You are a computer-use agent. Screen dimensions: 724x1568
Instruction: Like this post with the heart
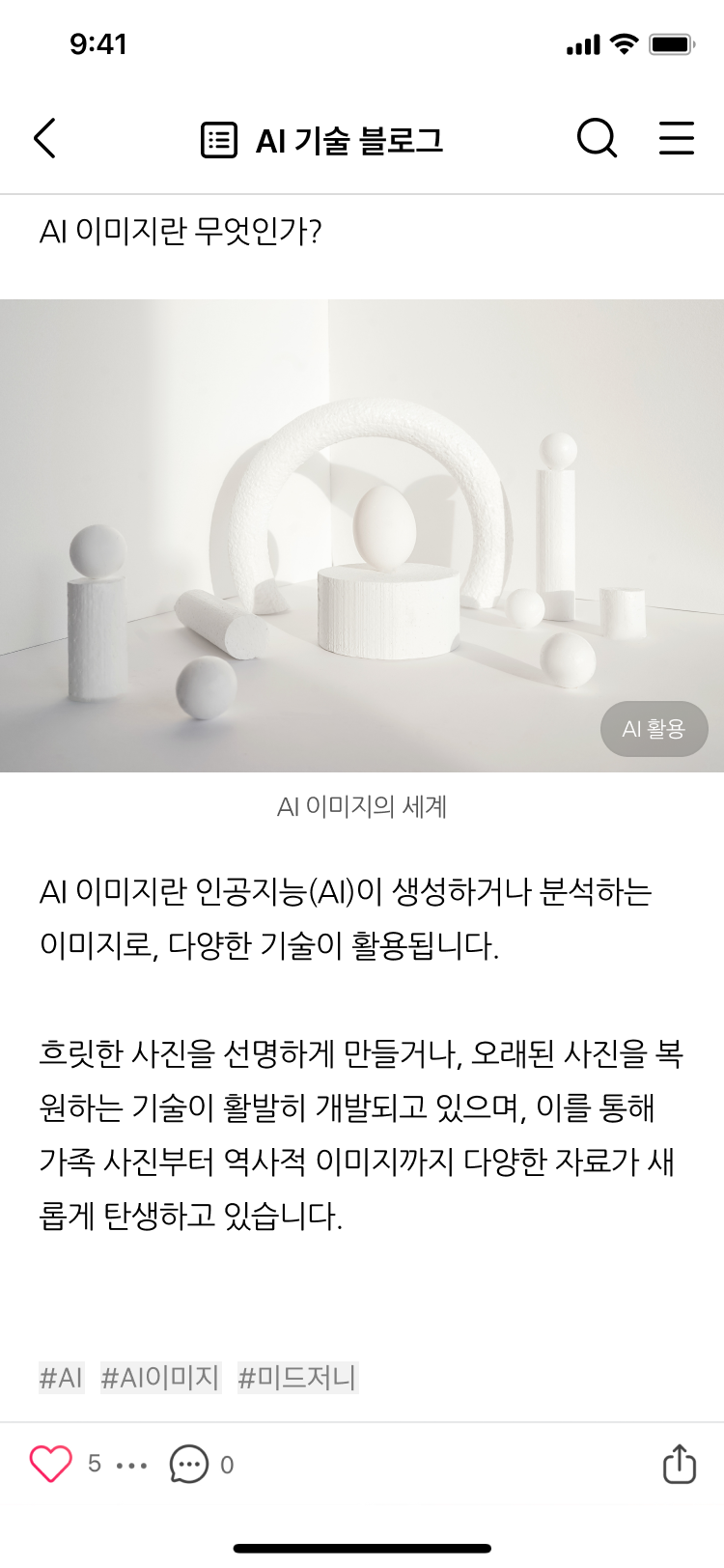click(51, 1464)
